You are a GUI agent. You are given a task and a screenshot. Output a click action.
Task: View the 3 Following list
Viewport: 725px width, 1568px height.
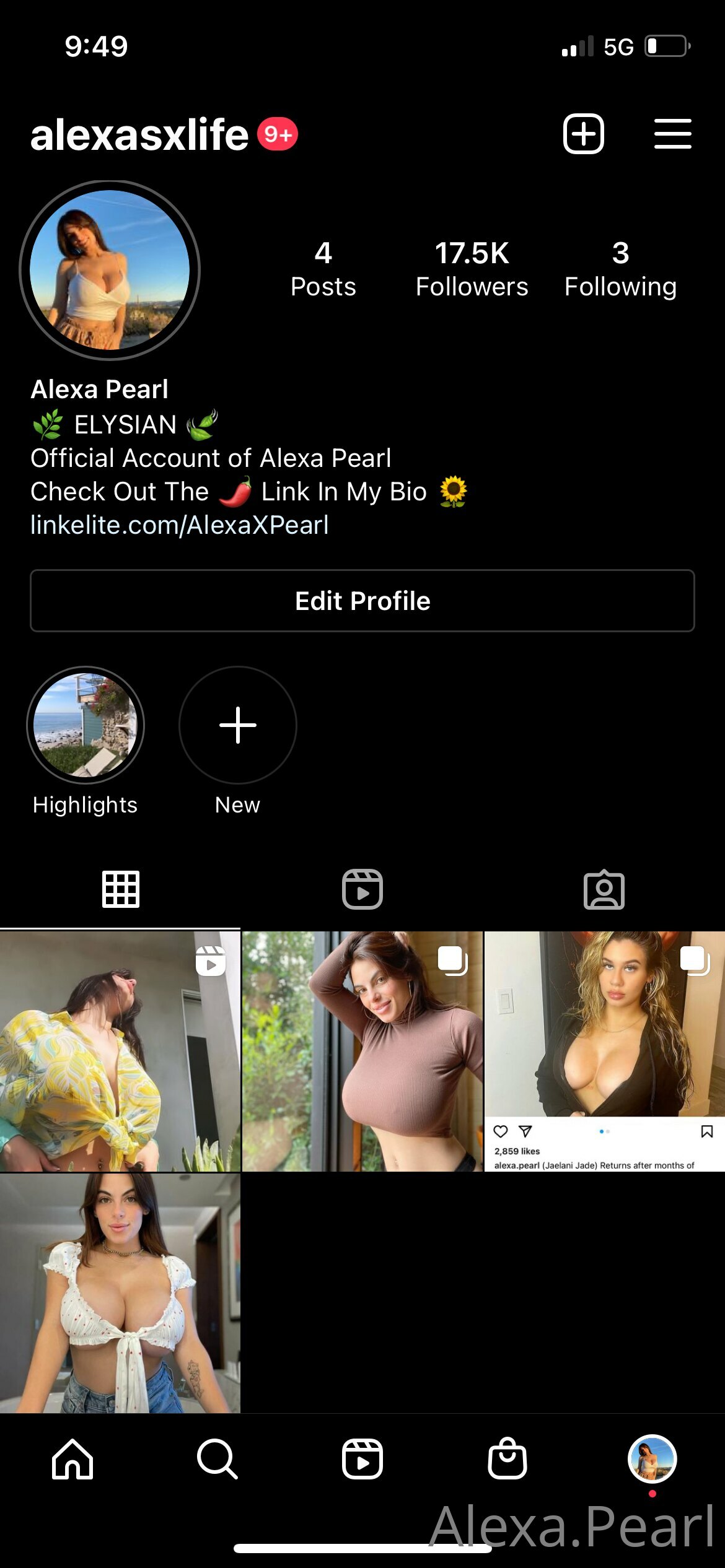point(620,270)
